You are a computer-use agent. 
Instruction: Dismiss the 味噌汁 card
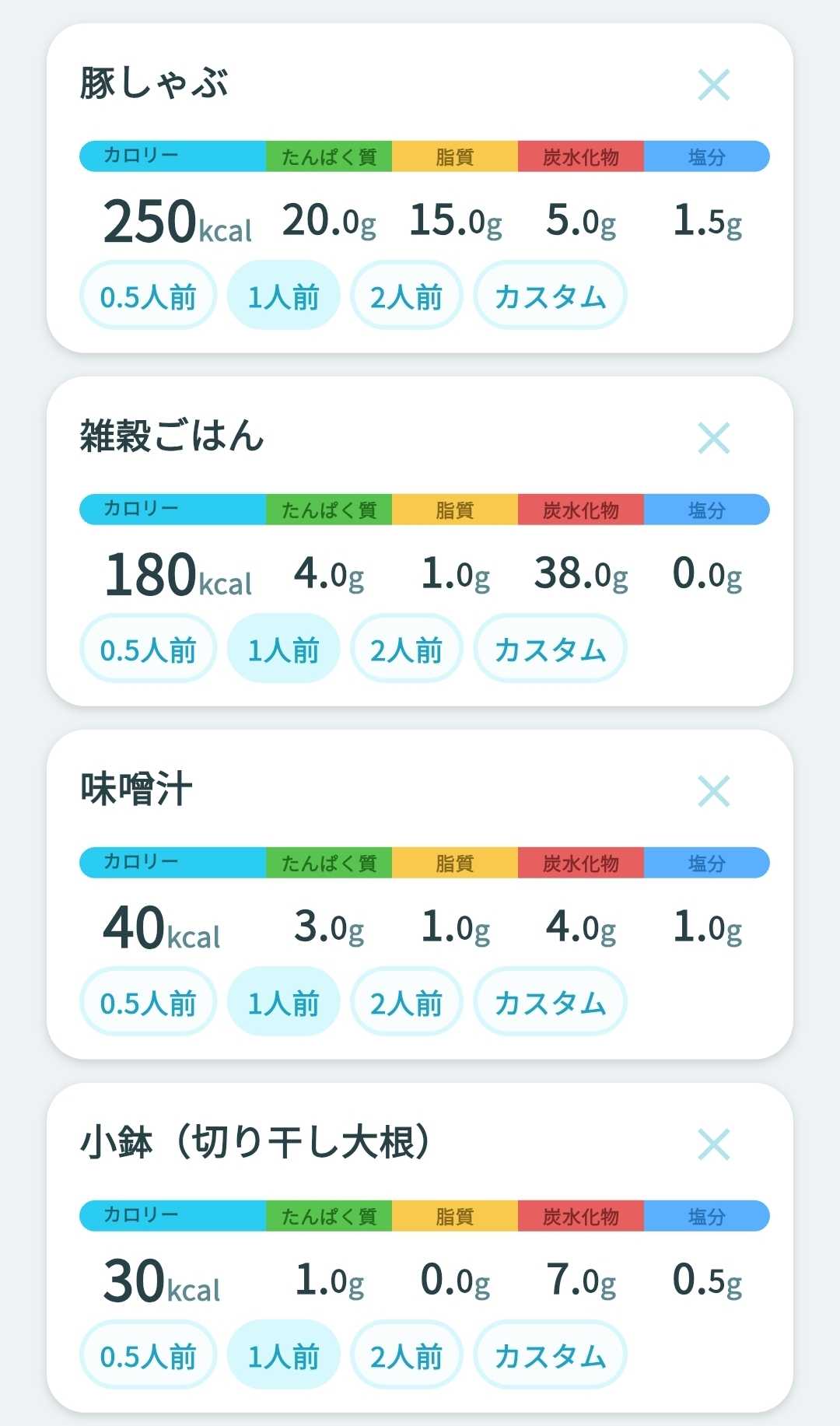pyautogui.click(x=713, y=791)
